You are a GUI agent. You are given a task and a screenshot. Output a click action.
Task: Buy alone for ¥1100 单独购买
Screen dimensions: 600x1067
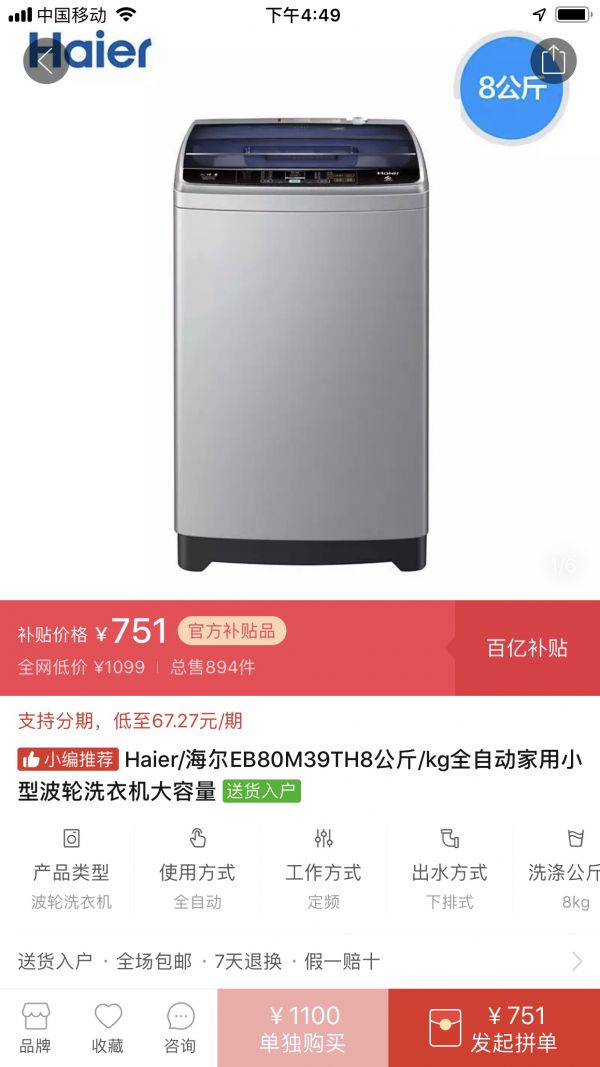point(302,1028)
